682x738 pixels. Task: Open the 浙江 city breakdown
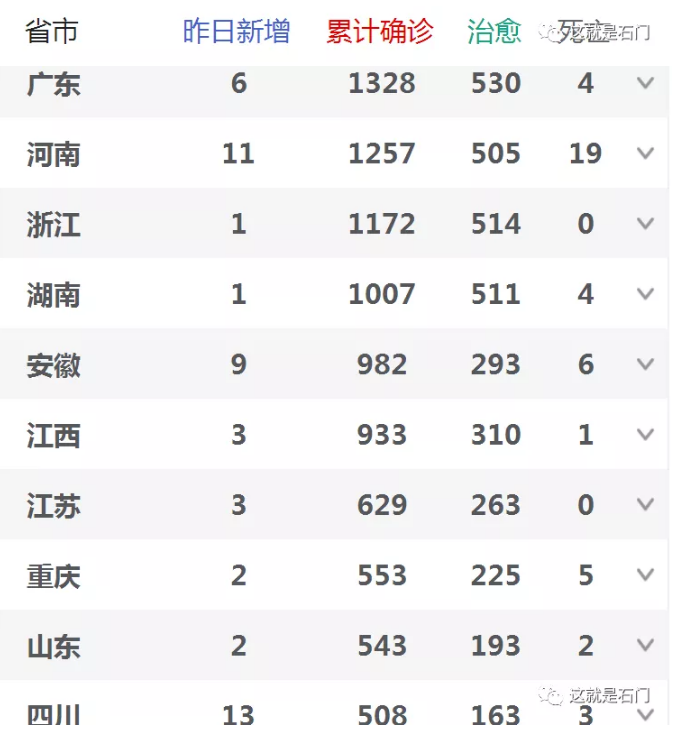click(x=645, y=224)
